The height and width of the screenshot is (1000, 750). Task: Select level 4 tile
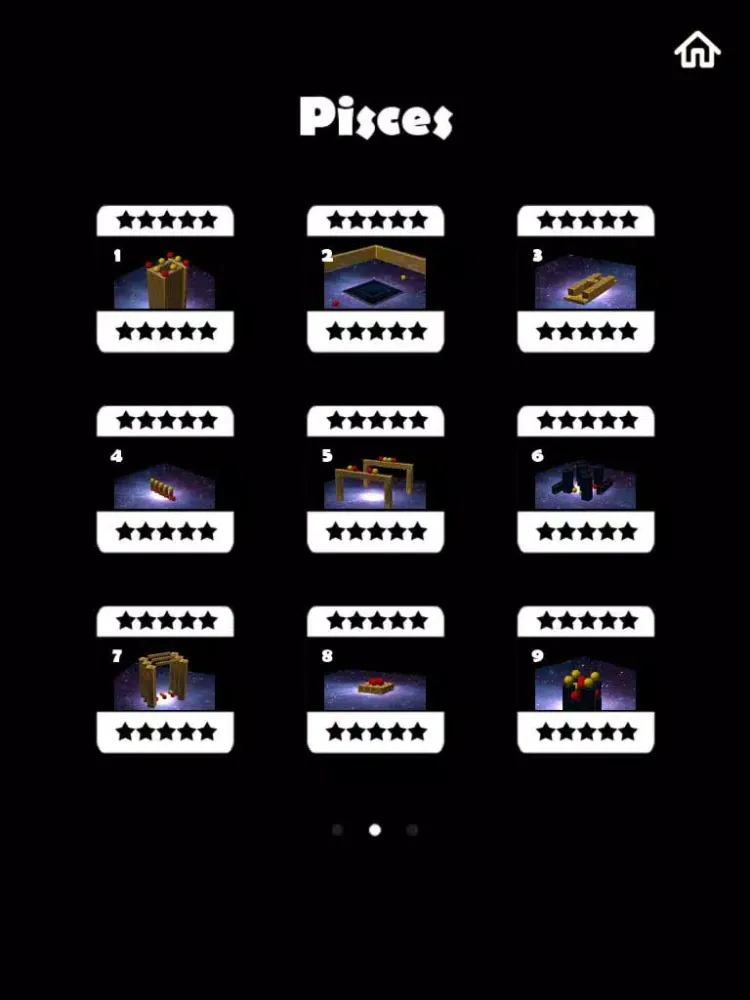click(165, 481)
